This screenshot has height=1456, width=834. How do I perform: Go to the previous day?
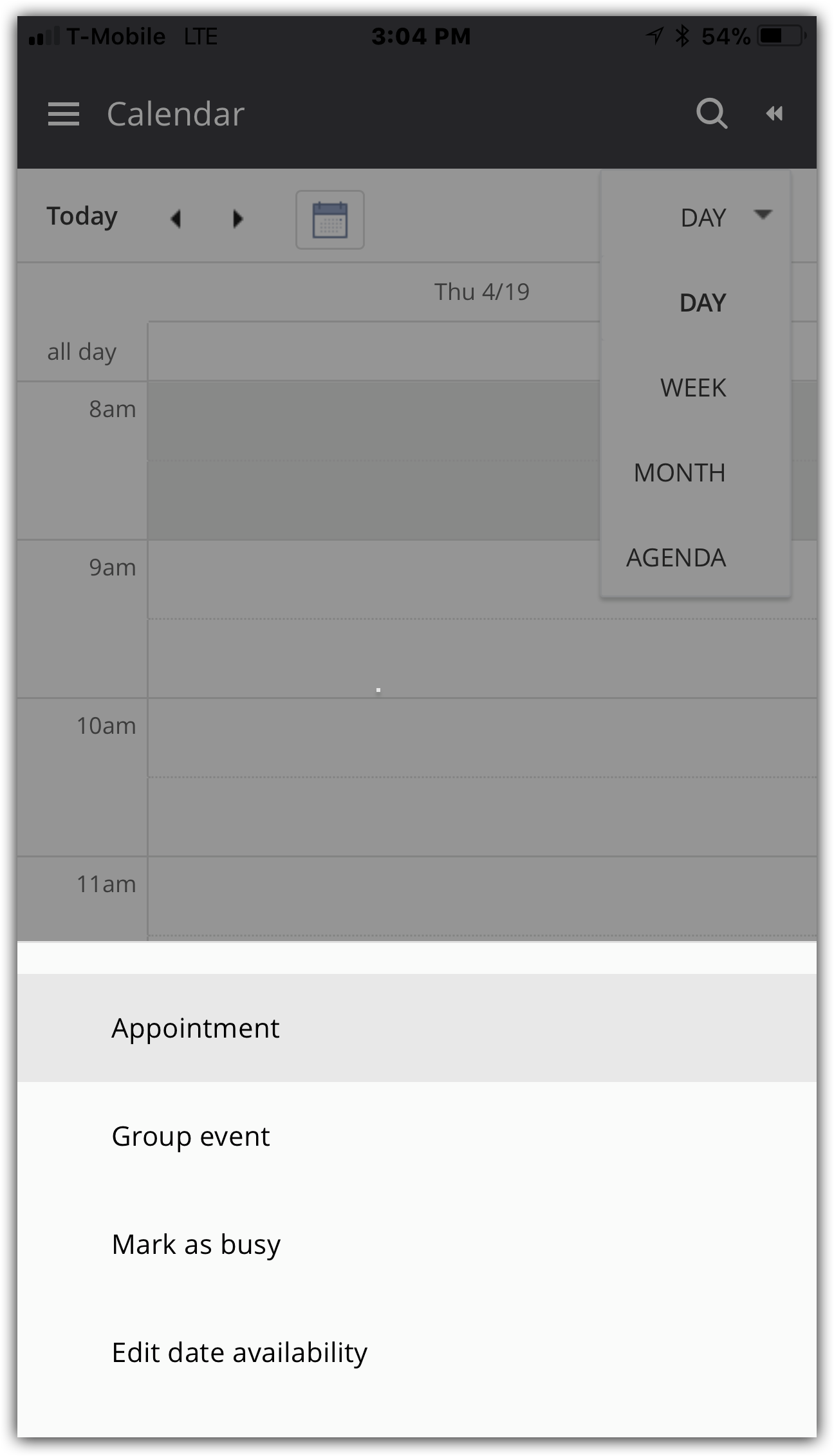(175, 219)
